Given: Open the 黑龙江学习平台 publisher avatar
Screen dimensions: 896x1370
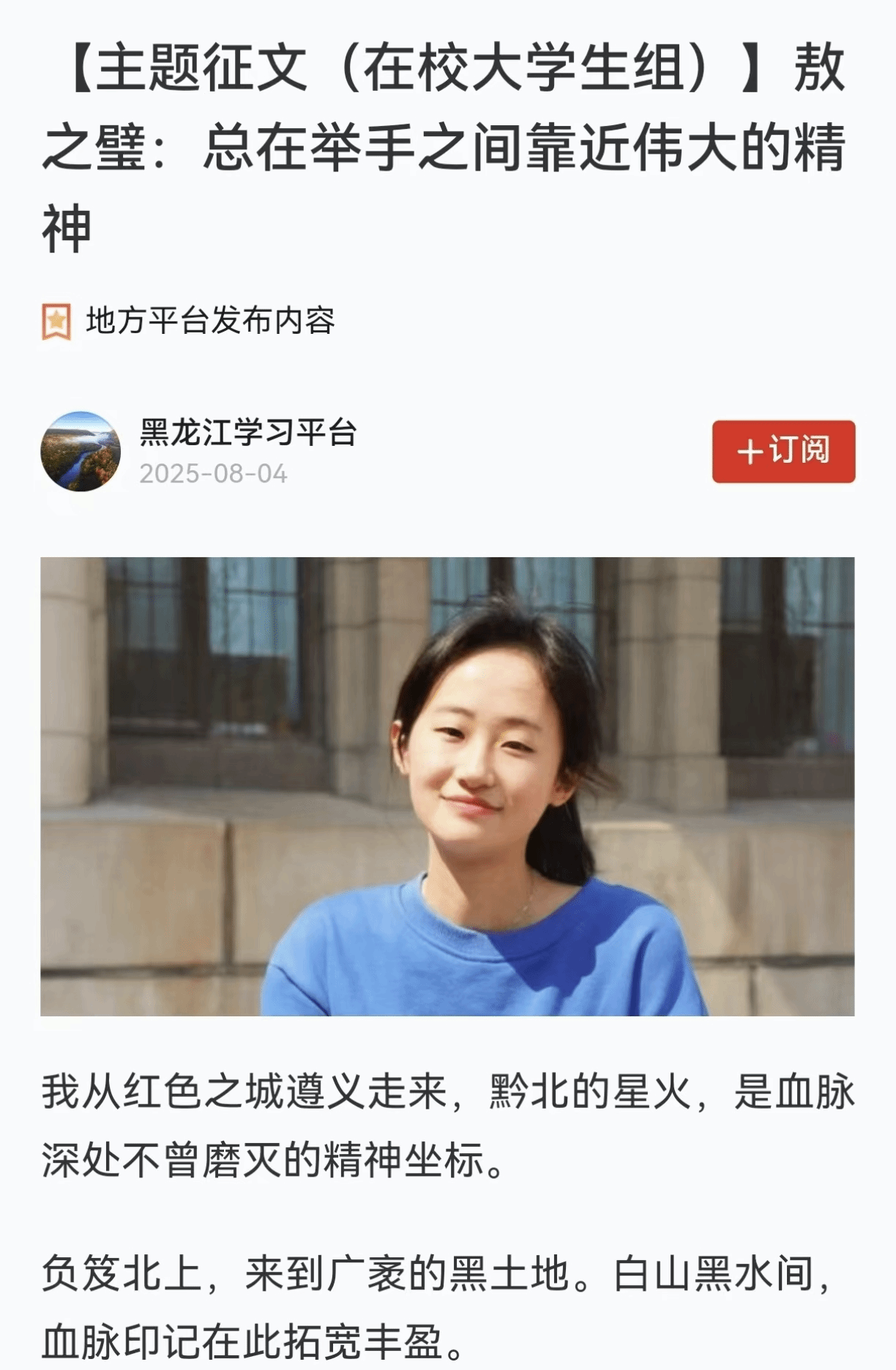Looking at the screenshot, I should click(81, 451).
